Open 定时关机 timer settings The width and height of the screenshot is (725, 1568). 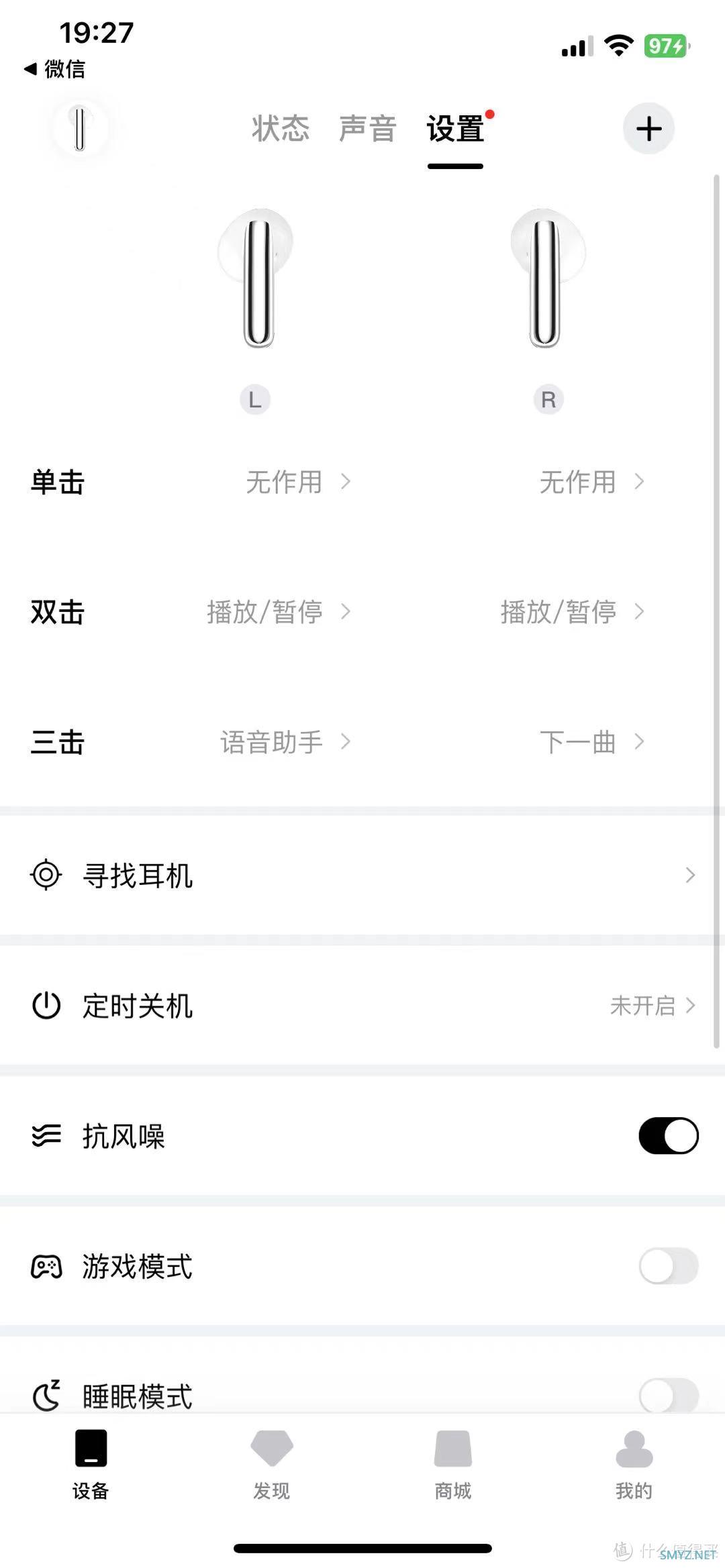click(x=362, y=1005)
